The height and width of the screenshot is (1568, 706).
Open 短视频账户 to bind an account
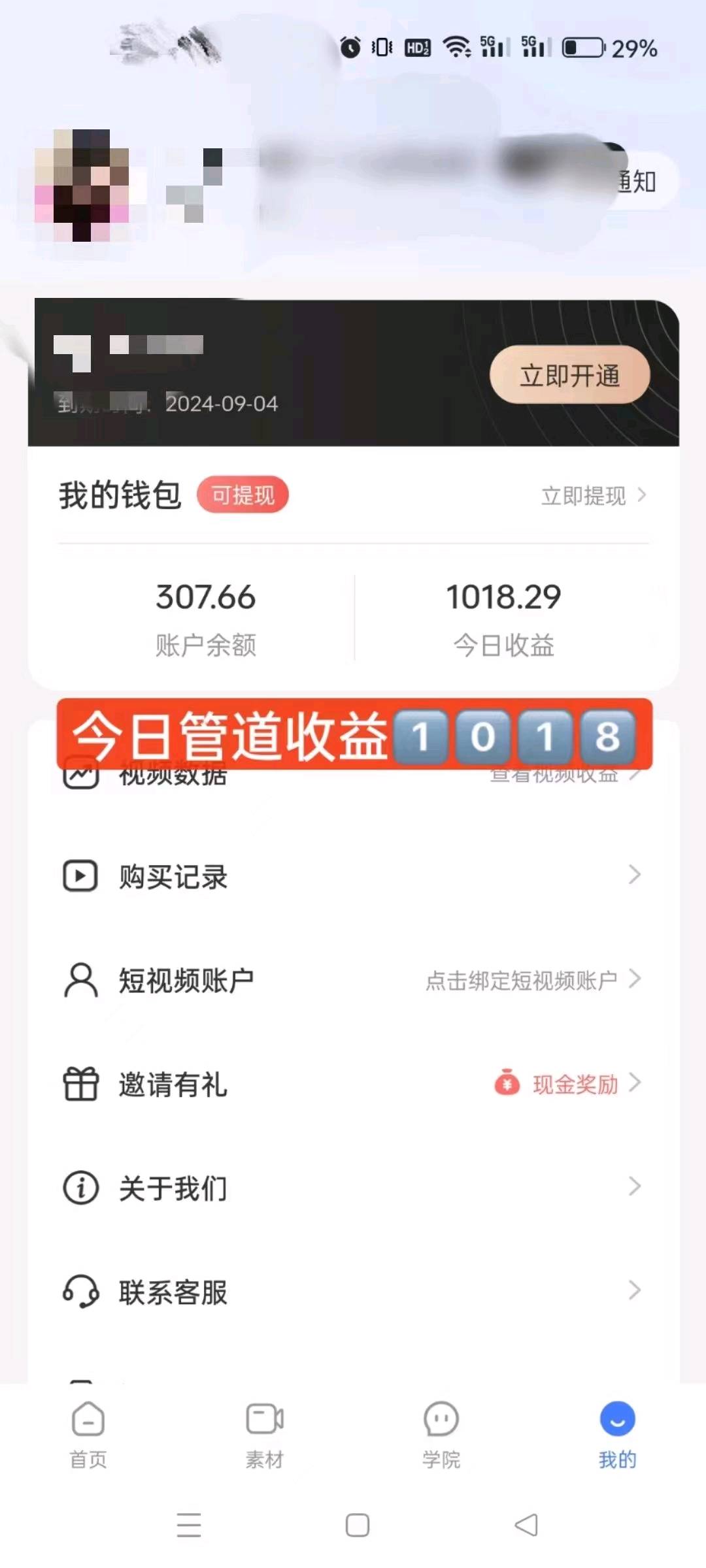(x=353, y=980)
